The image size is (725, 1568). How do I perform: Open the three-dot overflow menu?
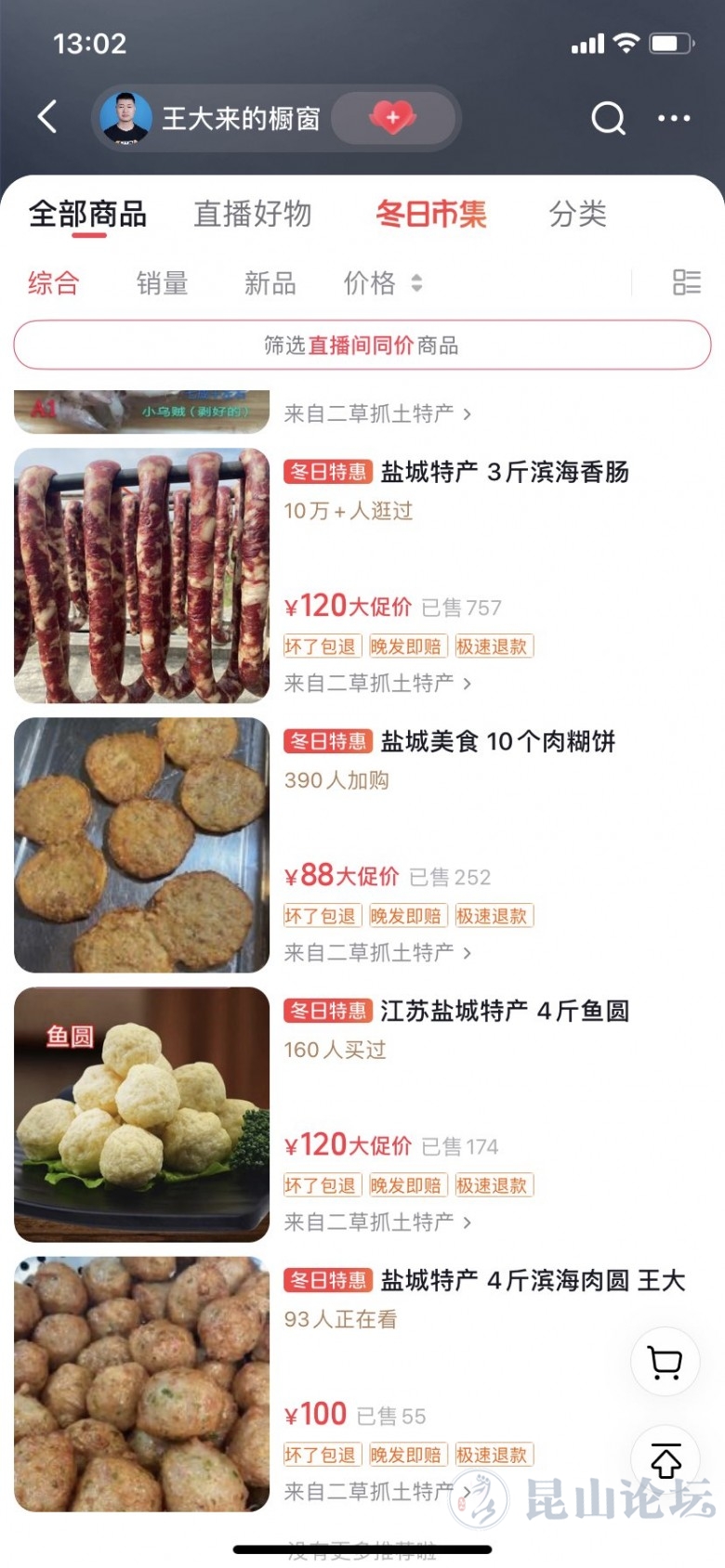coord(674,118)
